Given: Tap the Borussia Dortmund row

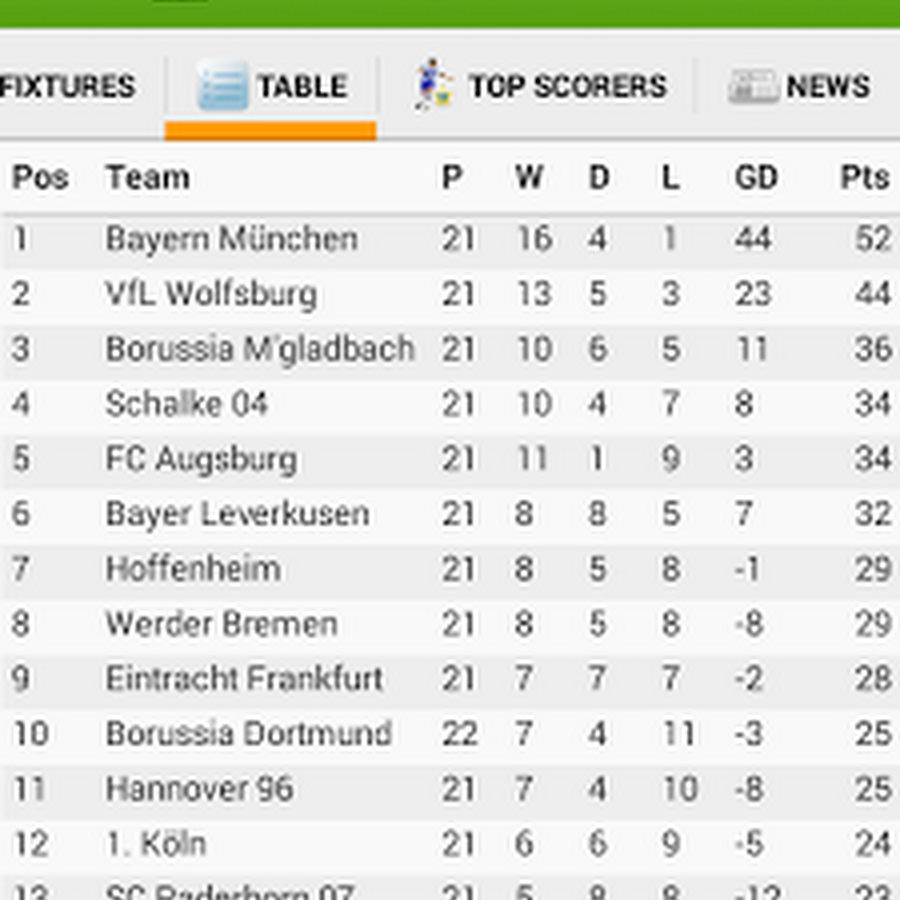Looking at the screenshot, I should [x=249, y=734].
